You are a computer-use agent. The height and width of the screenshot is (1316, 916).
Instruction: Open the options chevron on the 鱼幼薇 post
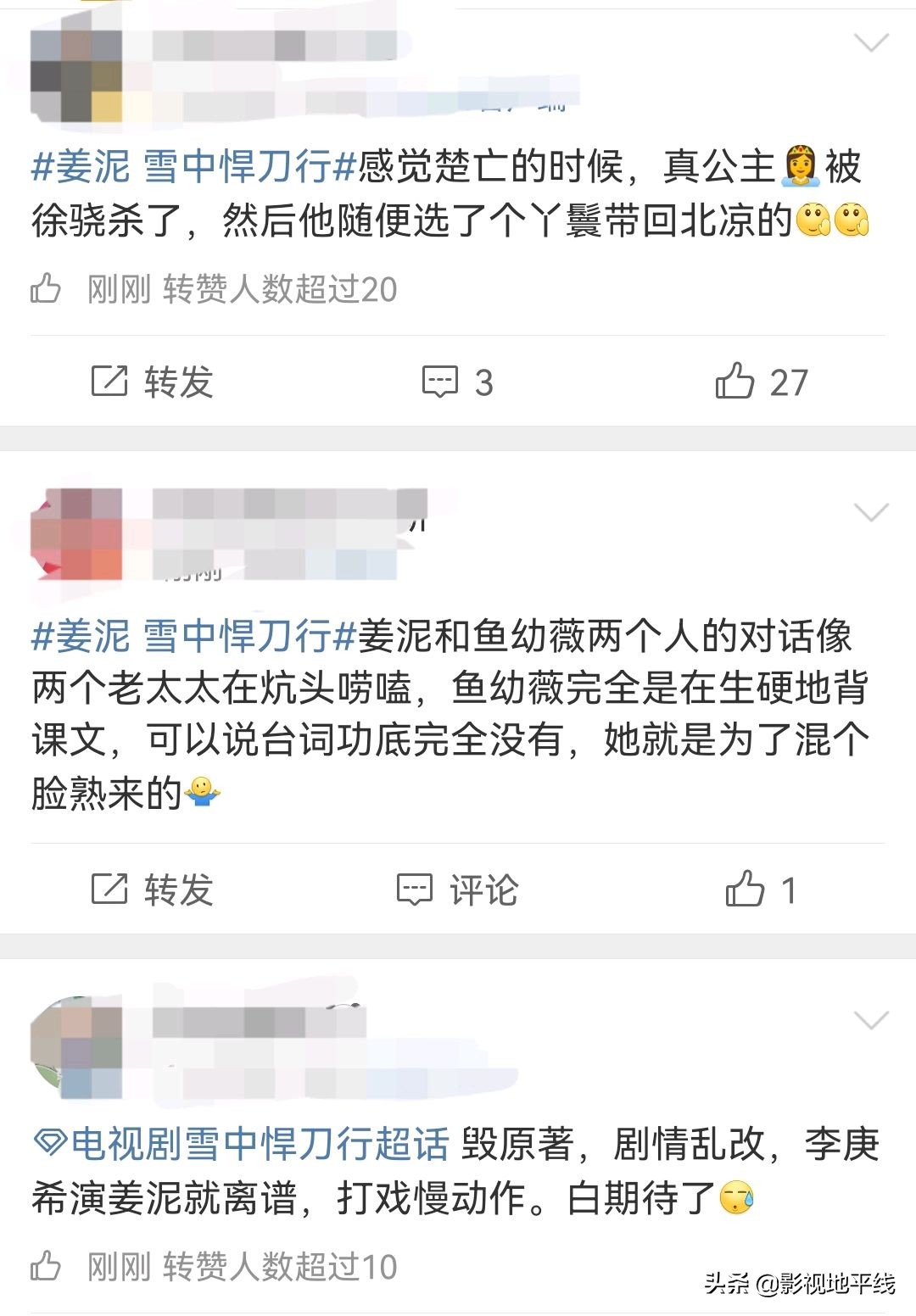coord(871,512)
